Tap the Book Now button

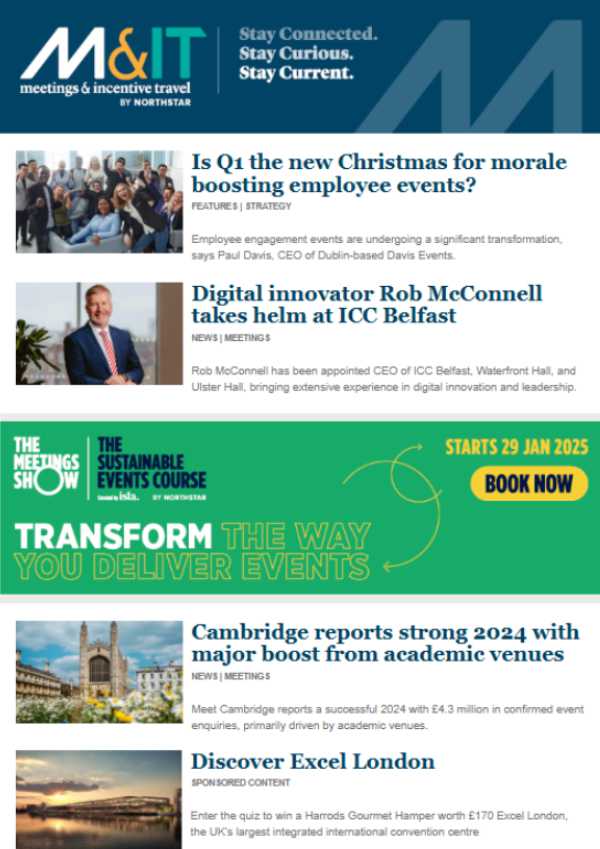click(528, 484)
